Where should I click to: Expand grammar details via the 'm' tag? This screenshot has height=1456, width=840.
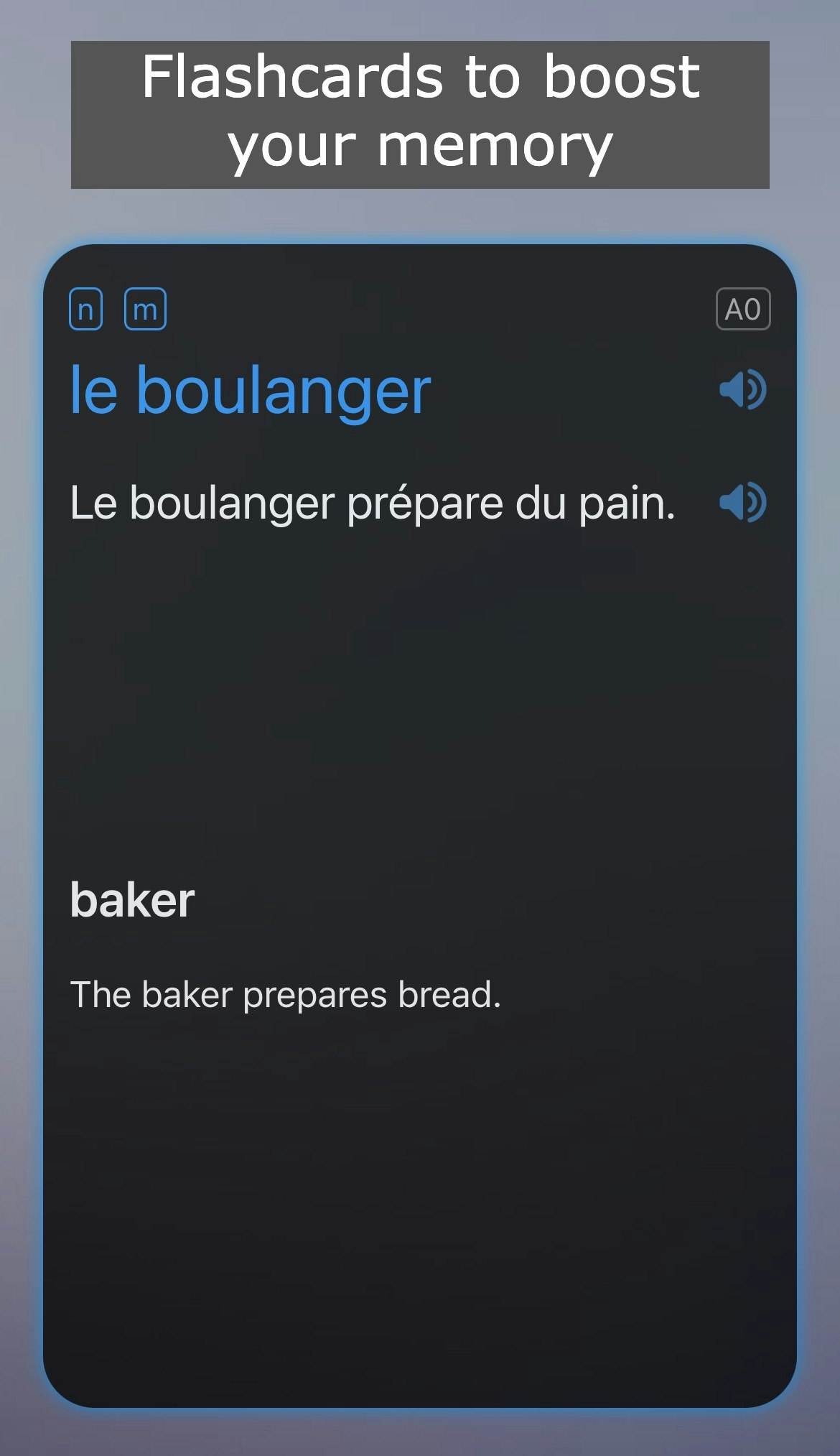coord(145,310)
